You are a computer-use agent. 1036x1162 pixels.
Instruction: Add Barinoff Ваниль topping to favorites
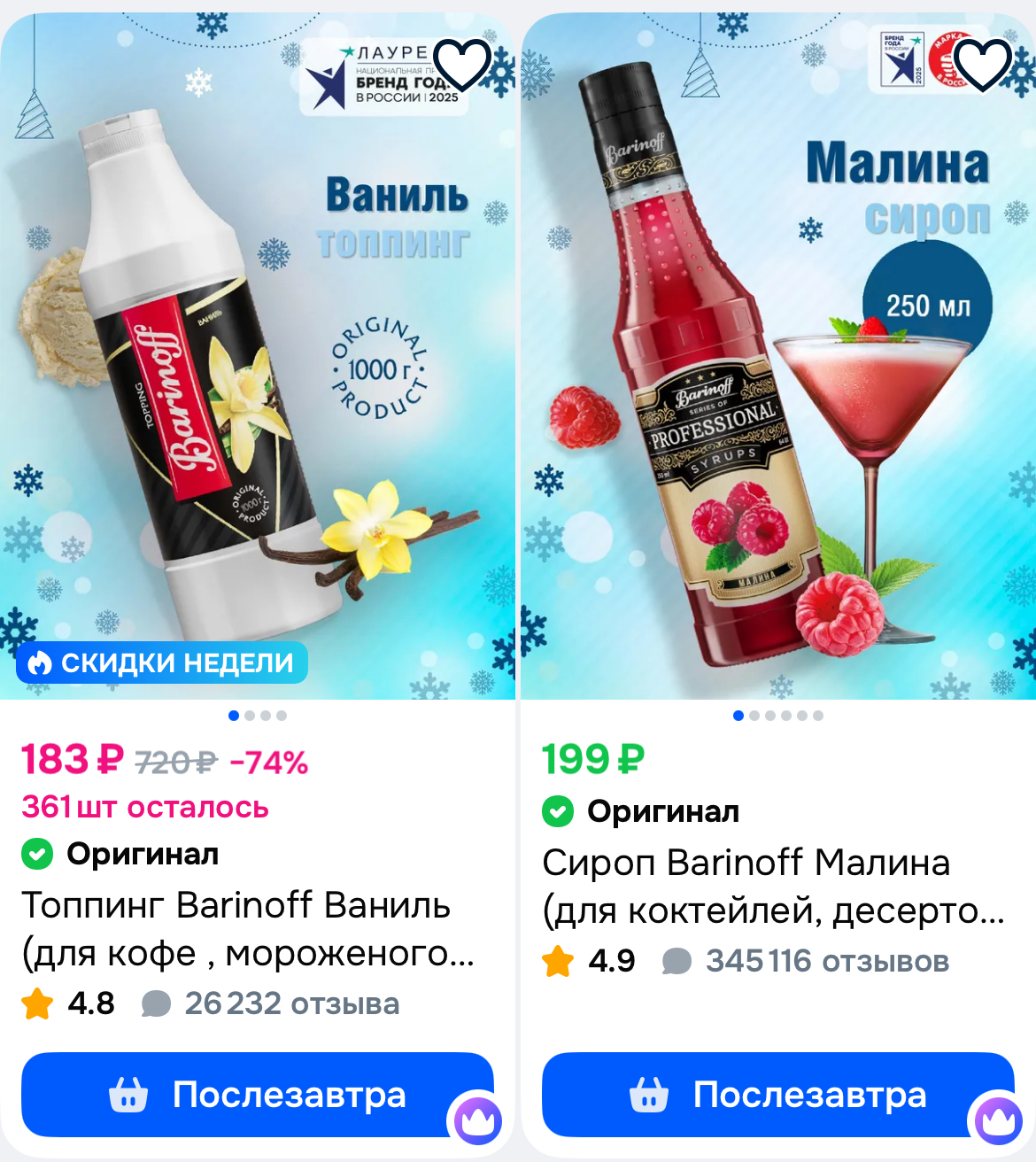point(462,64)
